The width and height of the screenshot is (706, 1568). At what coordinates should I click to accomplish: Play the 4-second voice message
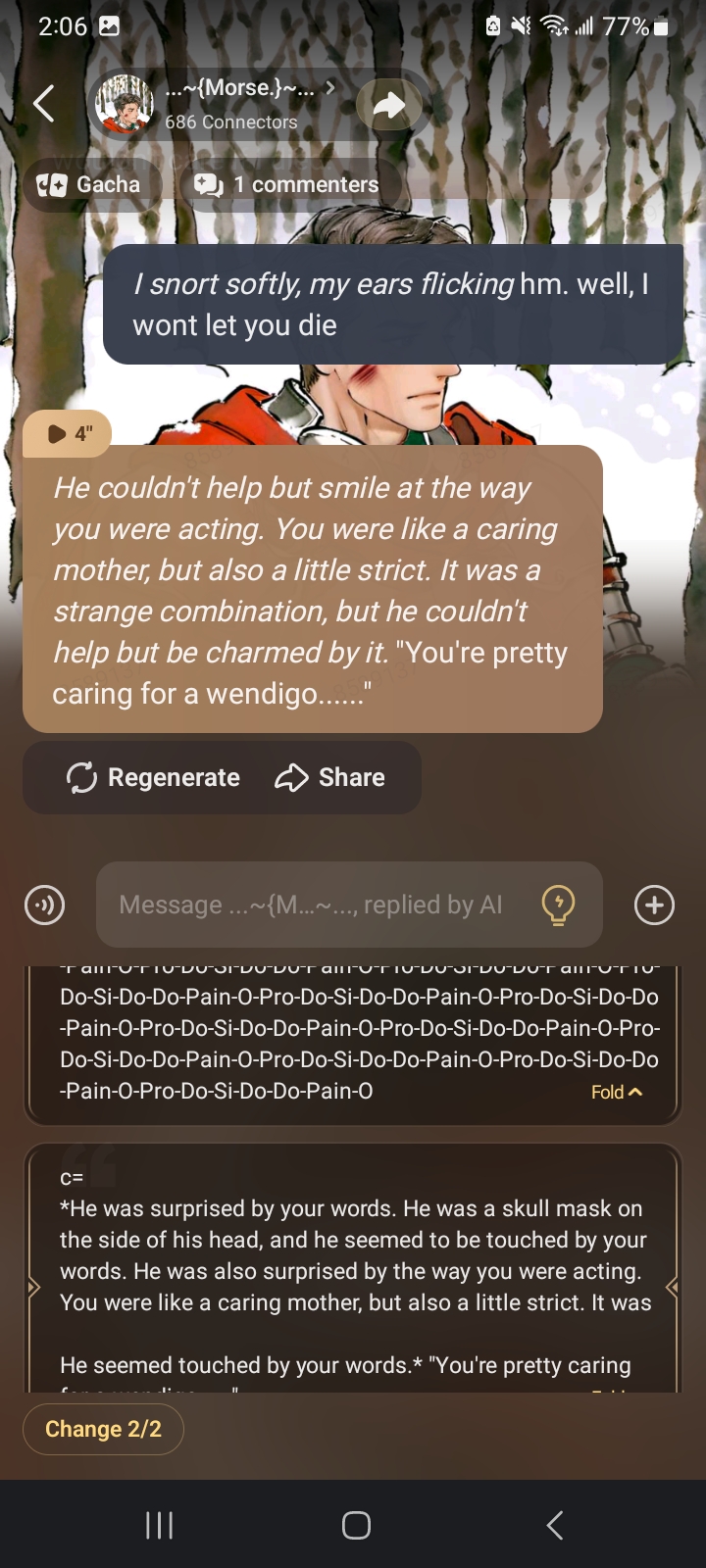pos(68,433)
